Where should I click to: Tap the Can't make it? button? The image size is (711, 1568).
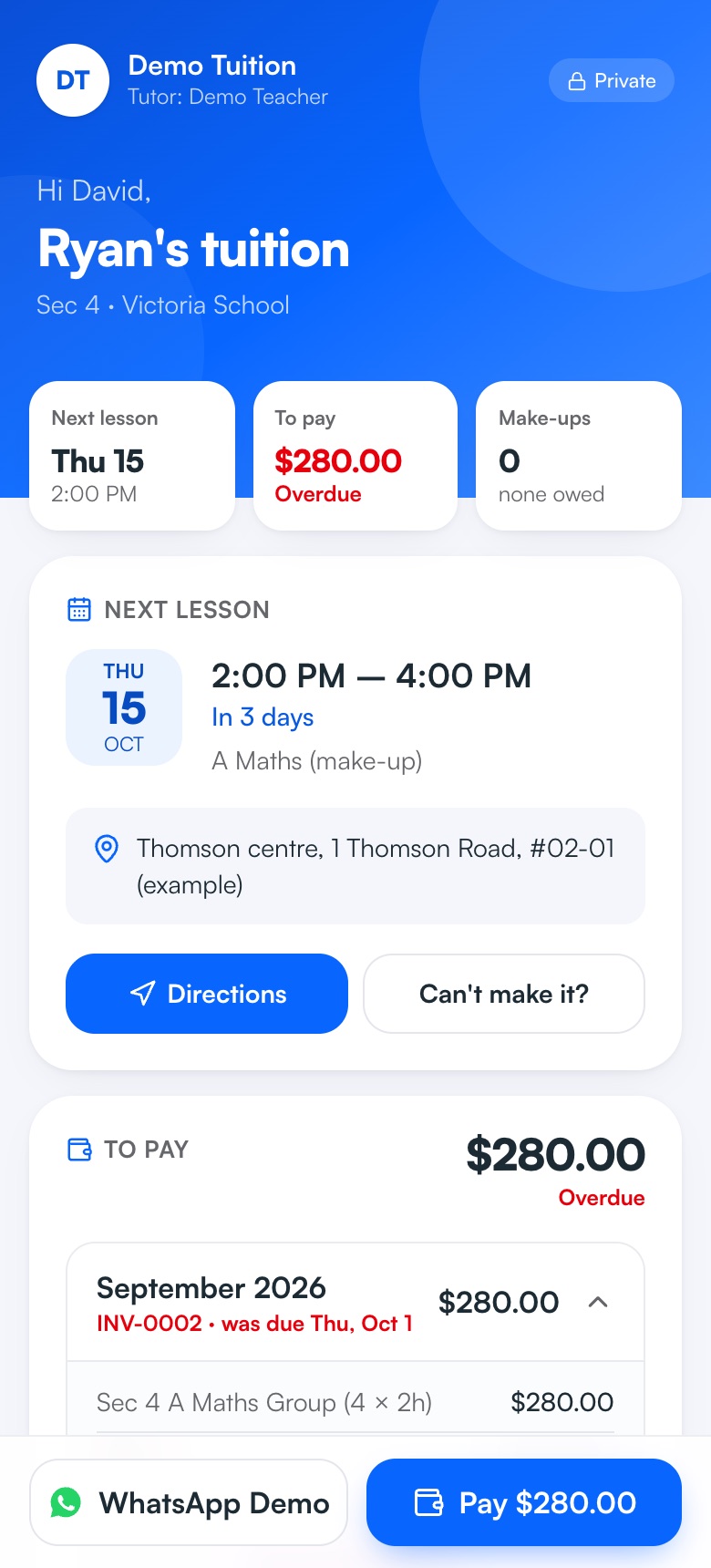pos(504,994)
